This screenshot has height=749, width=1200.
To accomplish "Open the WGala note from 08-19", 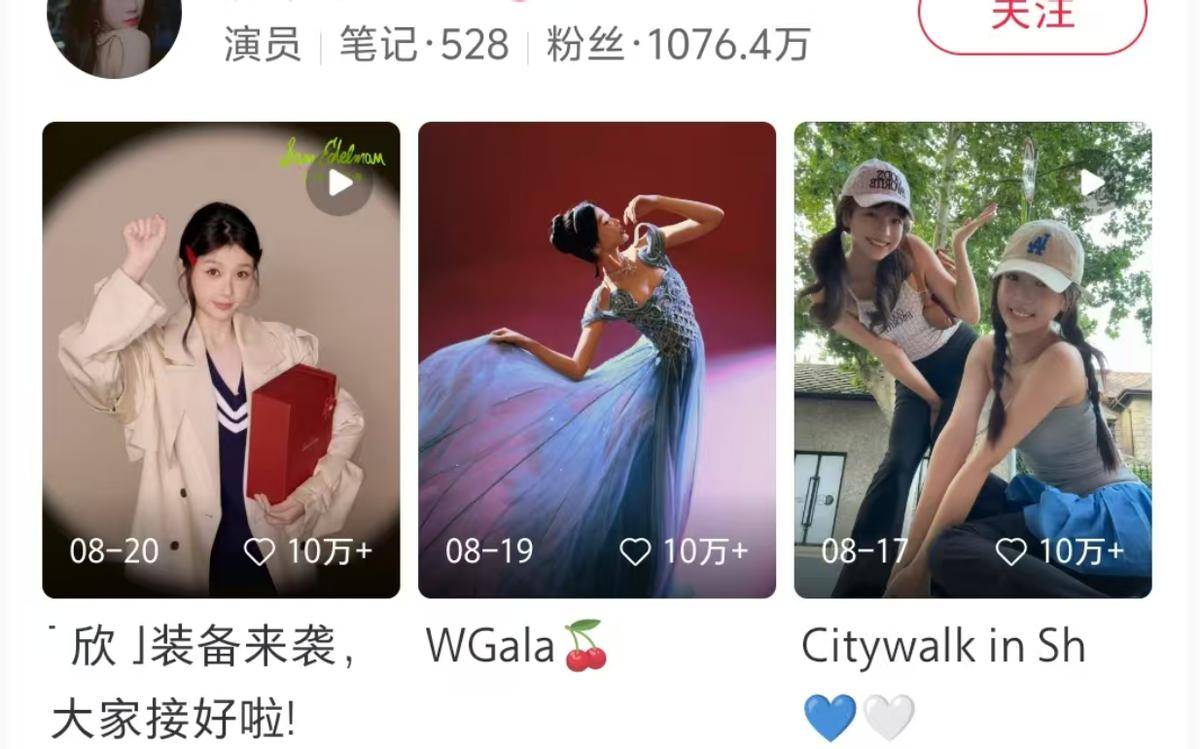I will [597, 360].
